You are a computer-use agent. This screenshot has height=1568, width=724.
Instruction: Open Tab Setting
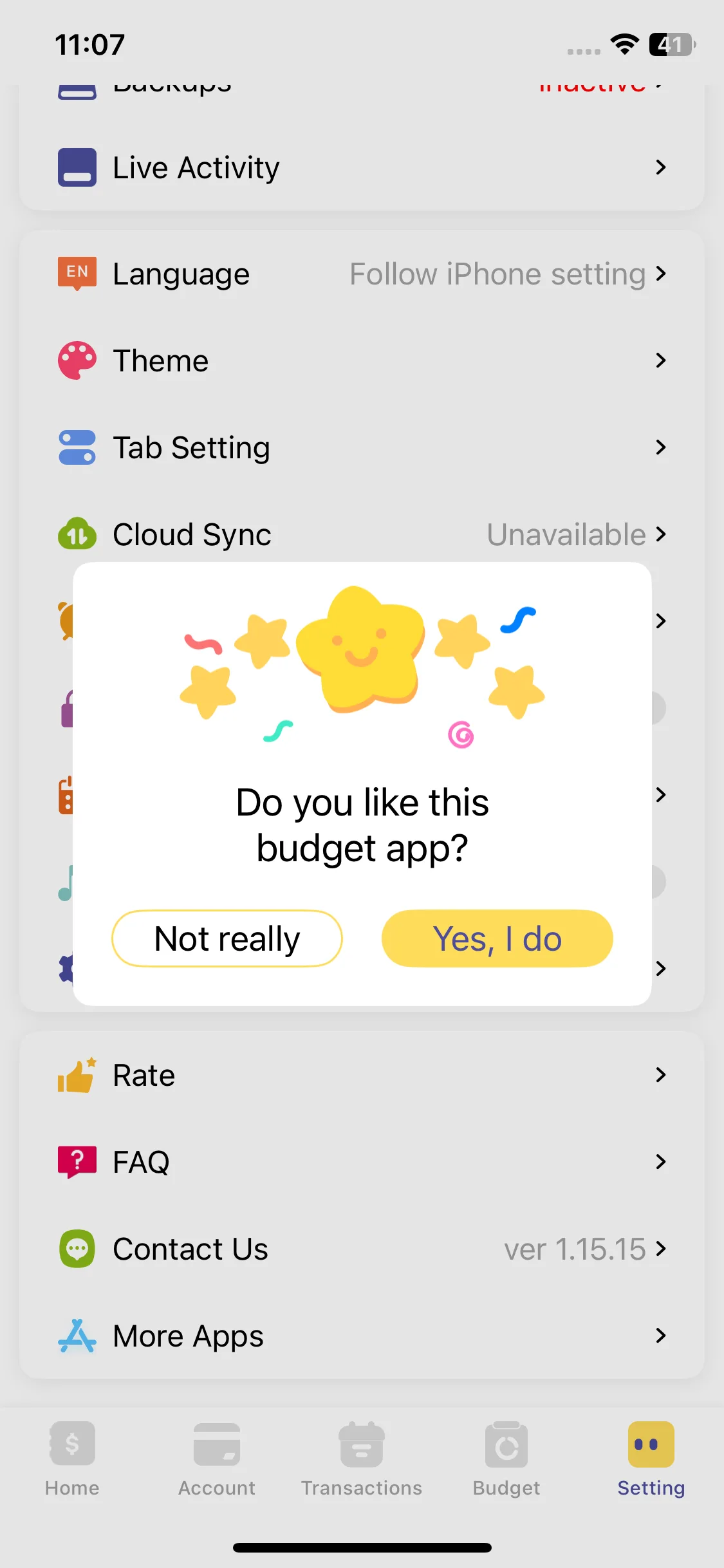362,447
